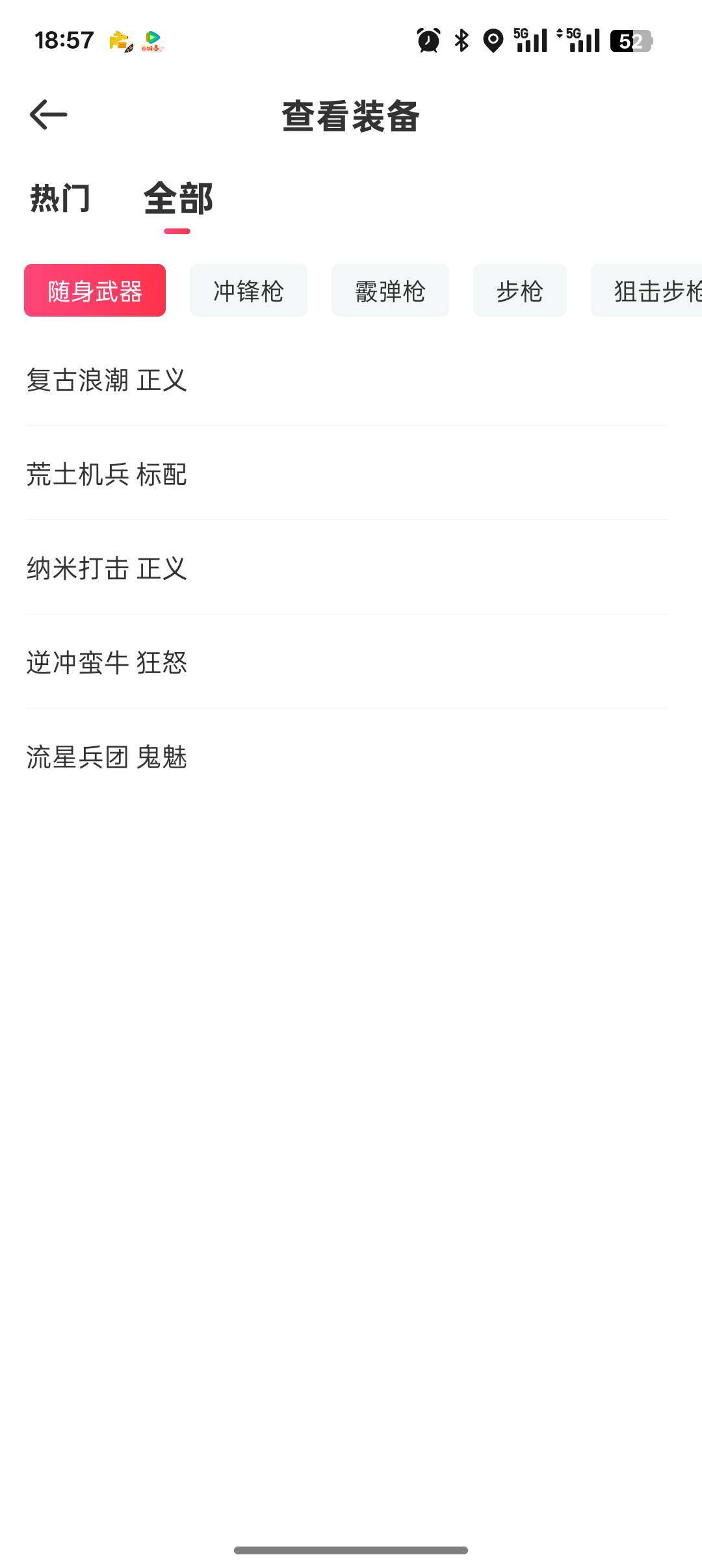Open 逆冲蛮牛 狂怒 row

[107, 663]
